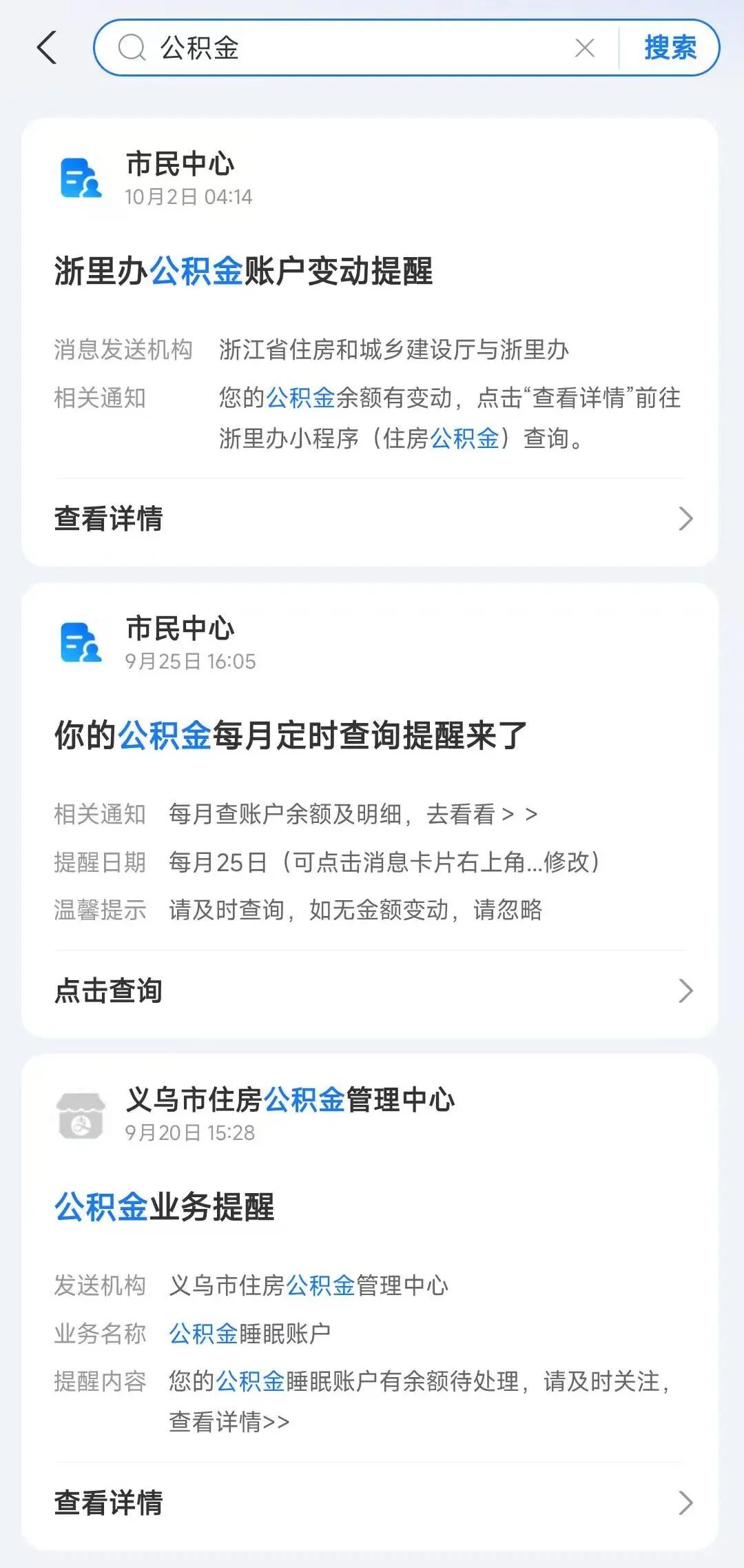Clear the search text with the X icon
The image size is (744, 1568).
point(585,48)
